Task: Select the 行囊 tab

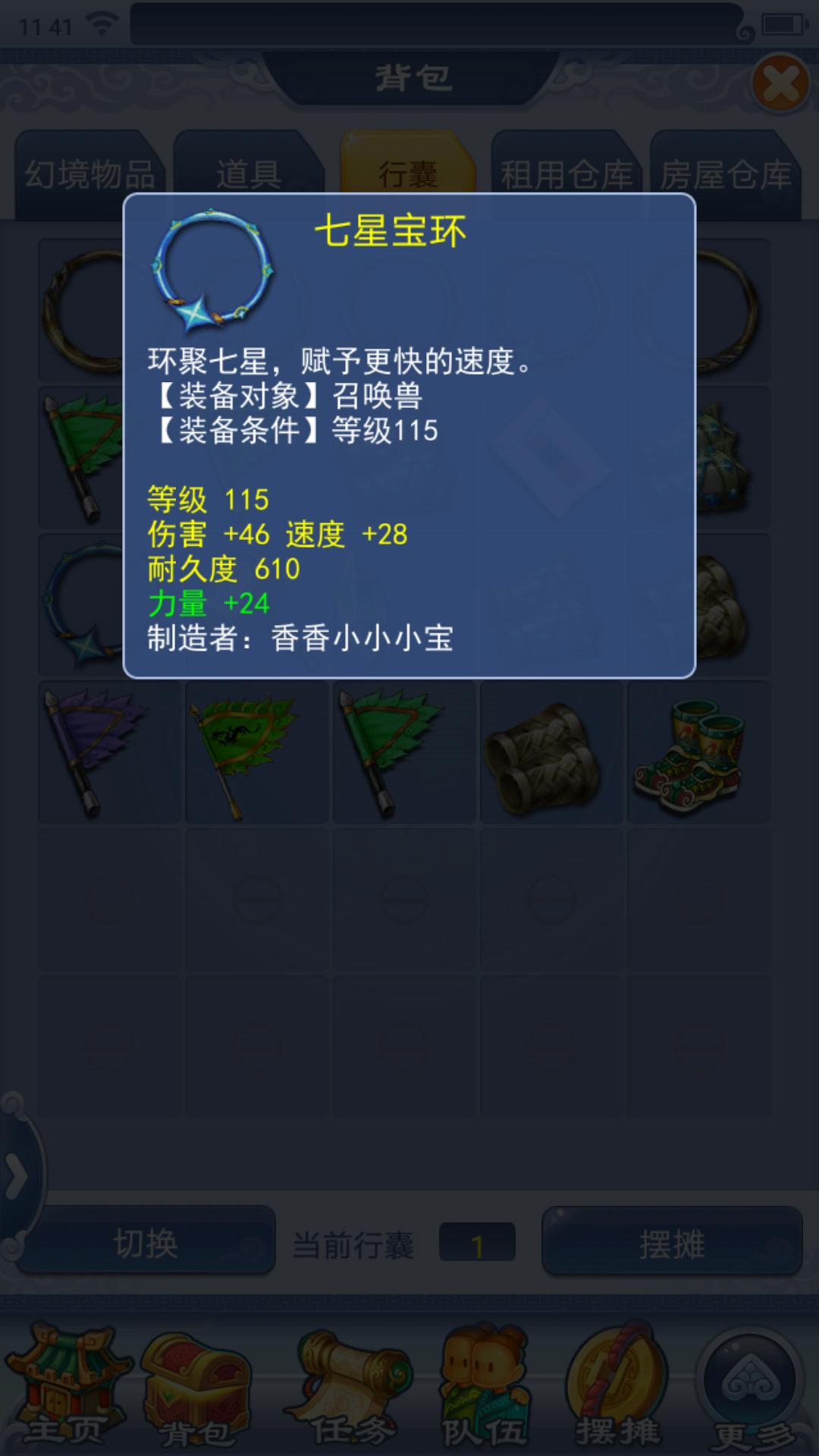Action: click(x=408, y=174)
